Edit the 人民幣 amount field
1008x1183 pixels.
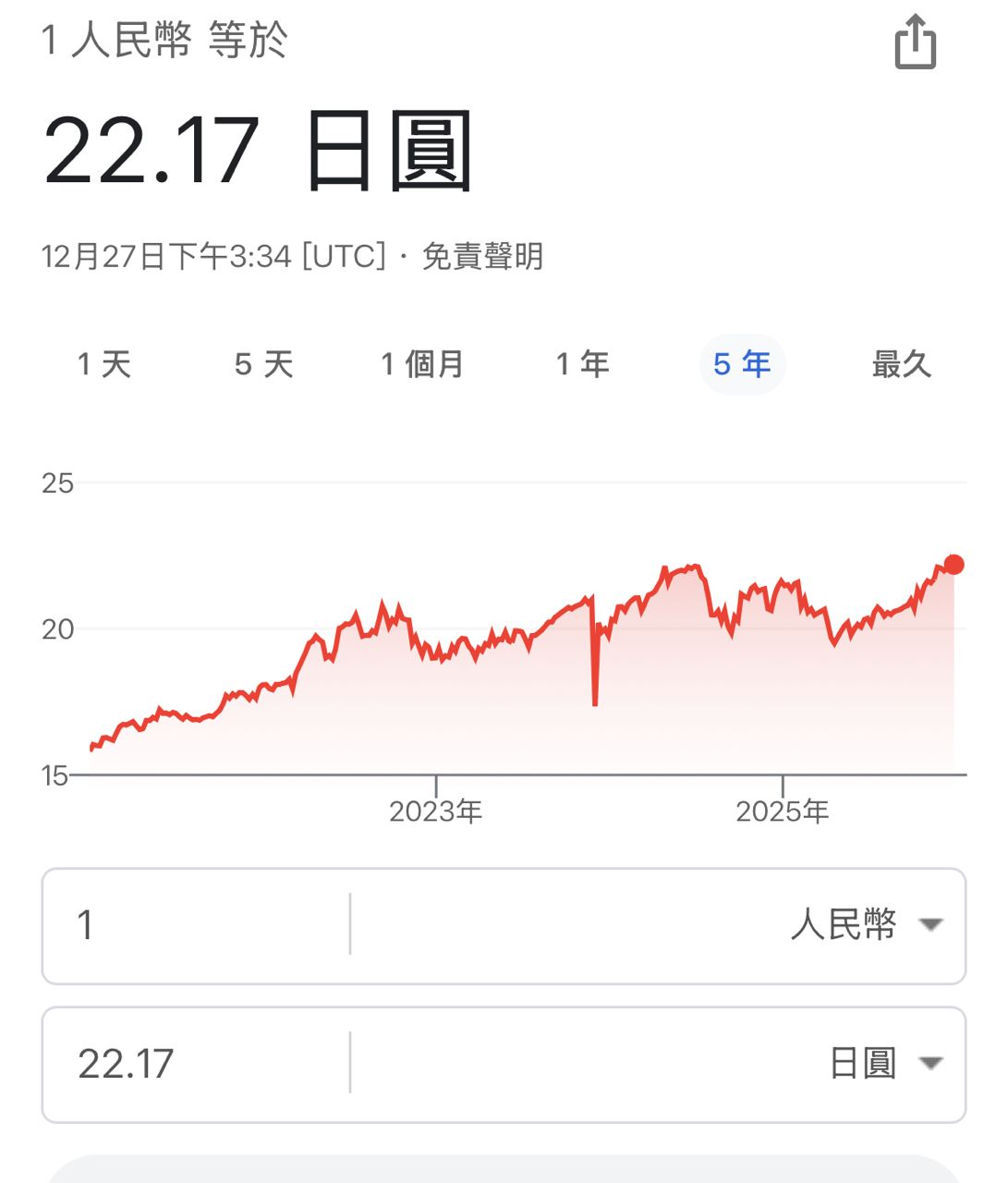[194, 925]
